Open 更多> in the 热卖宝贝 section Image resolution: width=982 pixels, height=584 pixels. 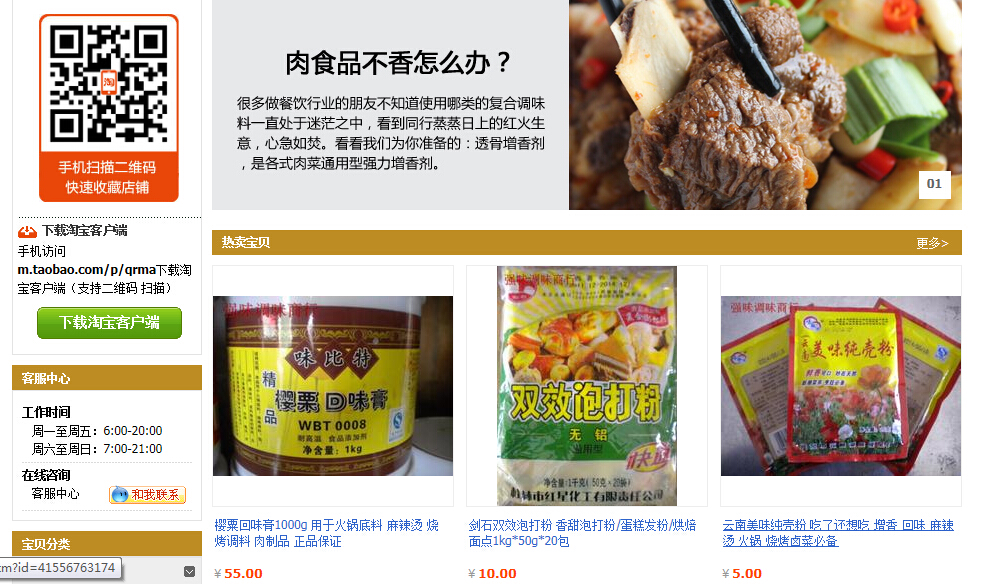pos(932,243)
